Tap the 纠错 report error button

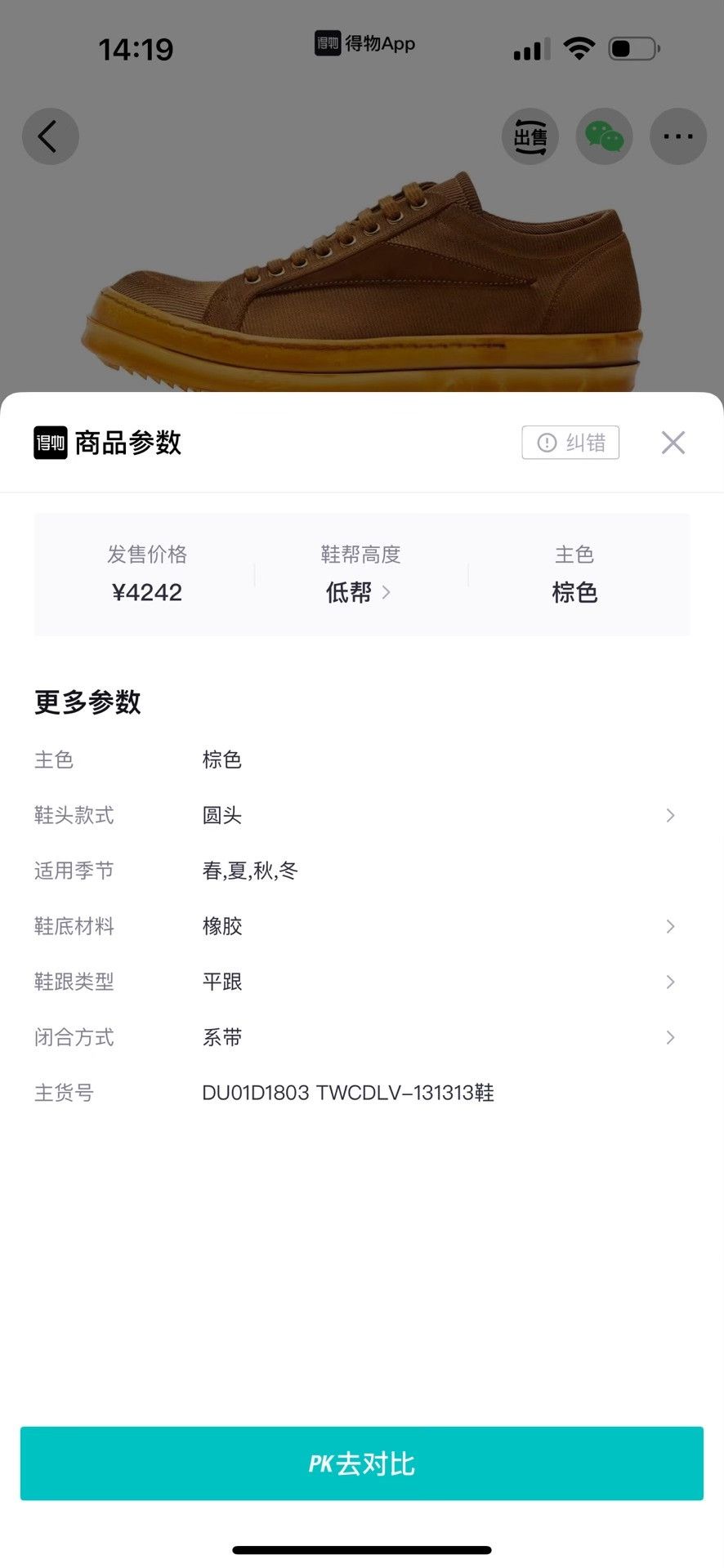(x=570, y=443)
